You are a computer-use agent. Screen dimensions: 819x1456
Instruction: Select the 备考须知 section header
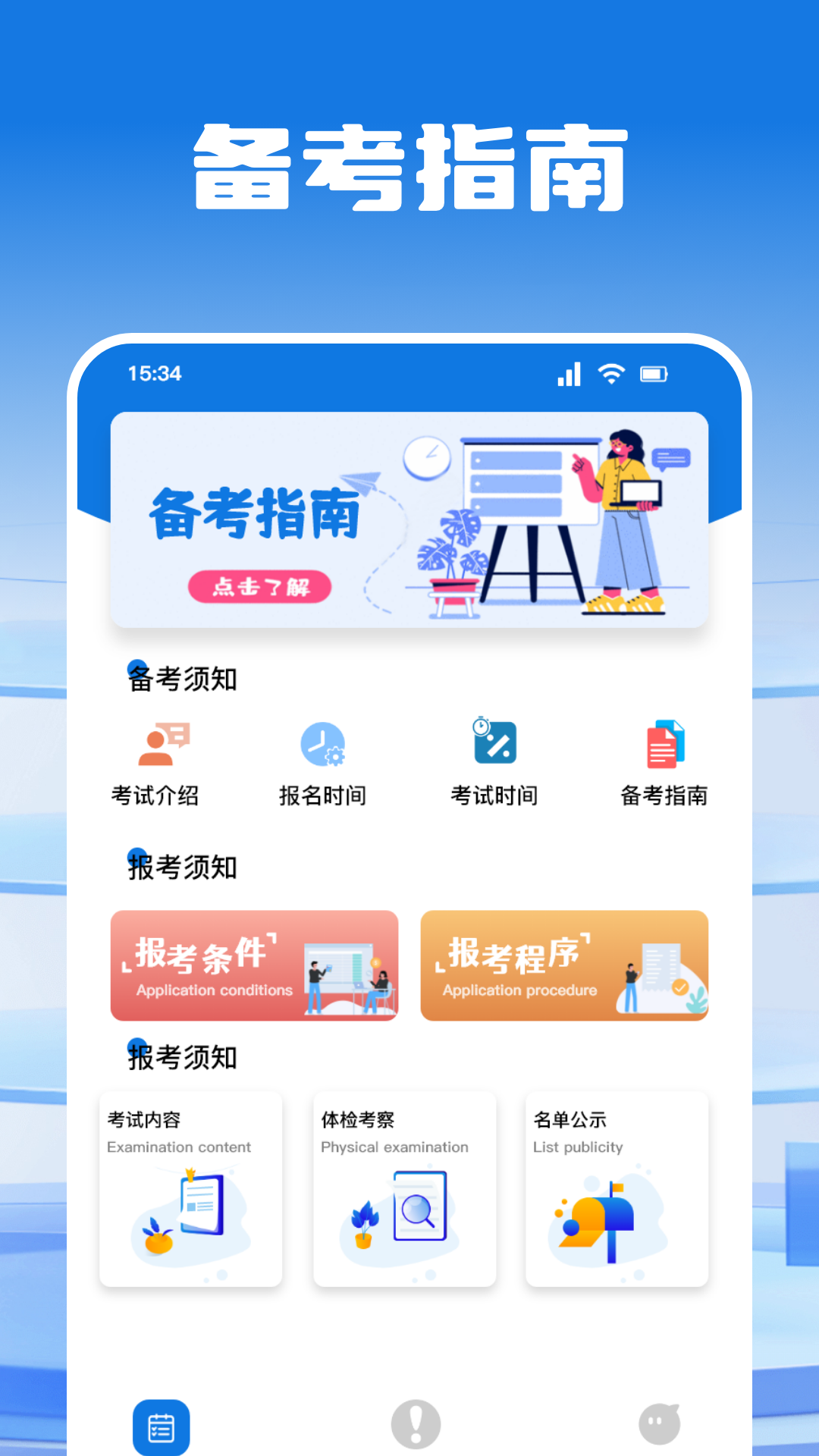coord(182,679)
